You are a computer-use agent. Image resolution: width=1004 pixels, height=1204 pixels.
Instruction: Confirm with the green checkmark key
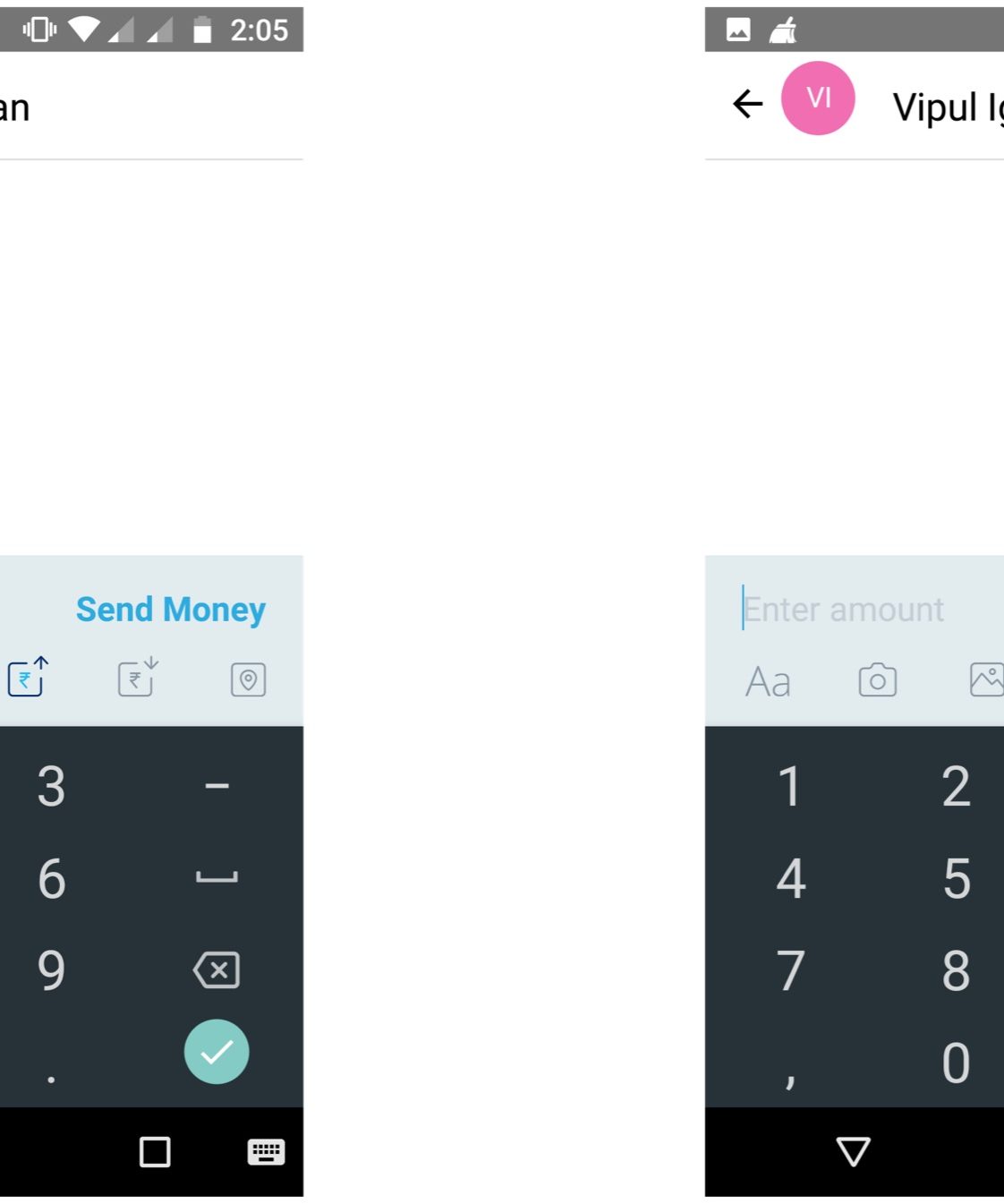coord(217,1052)
